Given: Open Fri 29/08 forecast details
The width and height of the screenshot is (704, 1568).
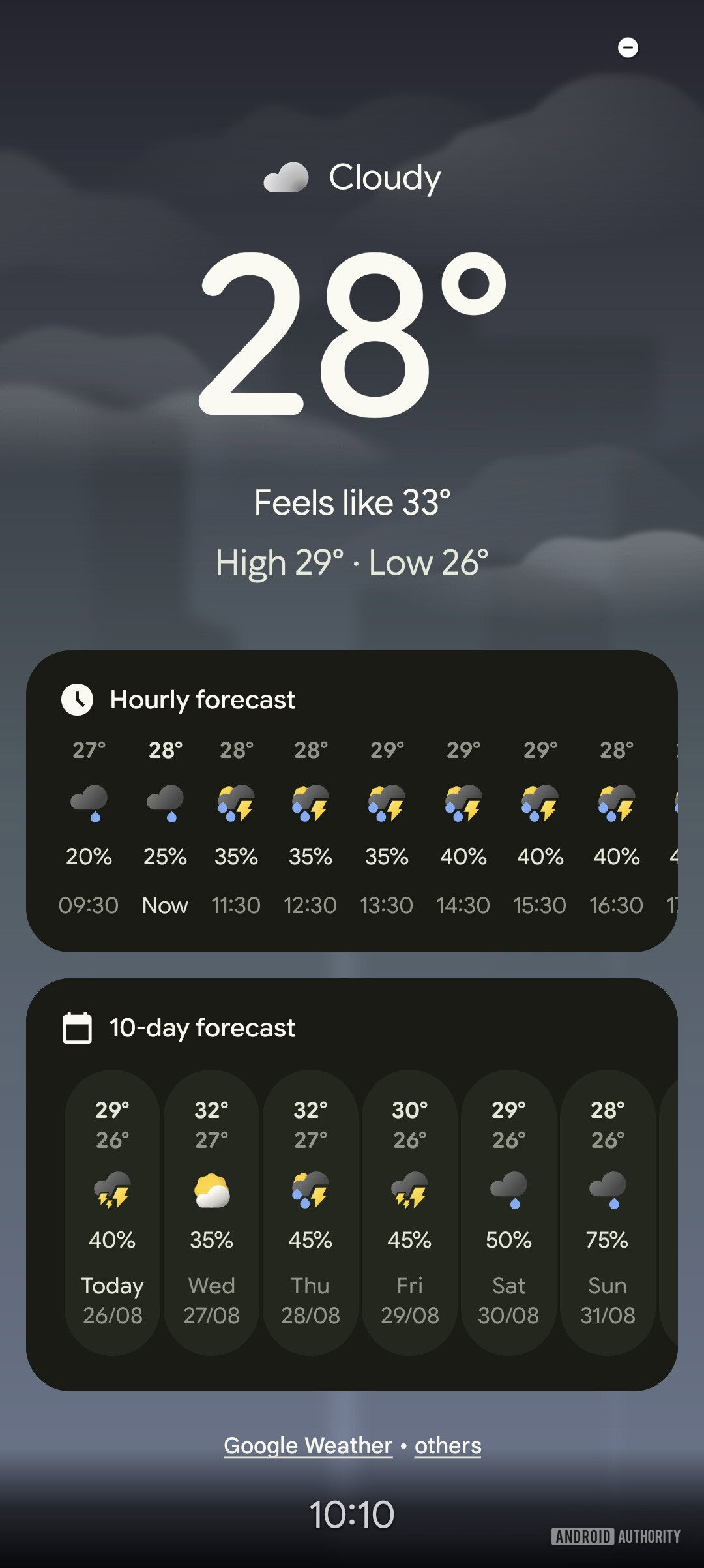Looking at the screenshot, I should [409, 1212].
